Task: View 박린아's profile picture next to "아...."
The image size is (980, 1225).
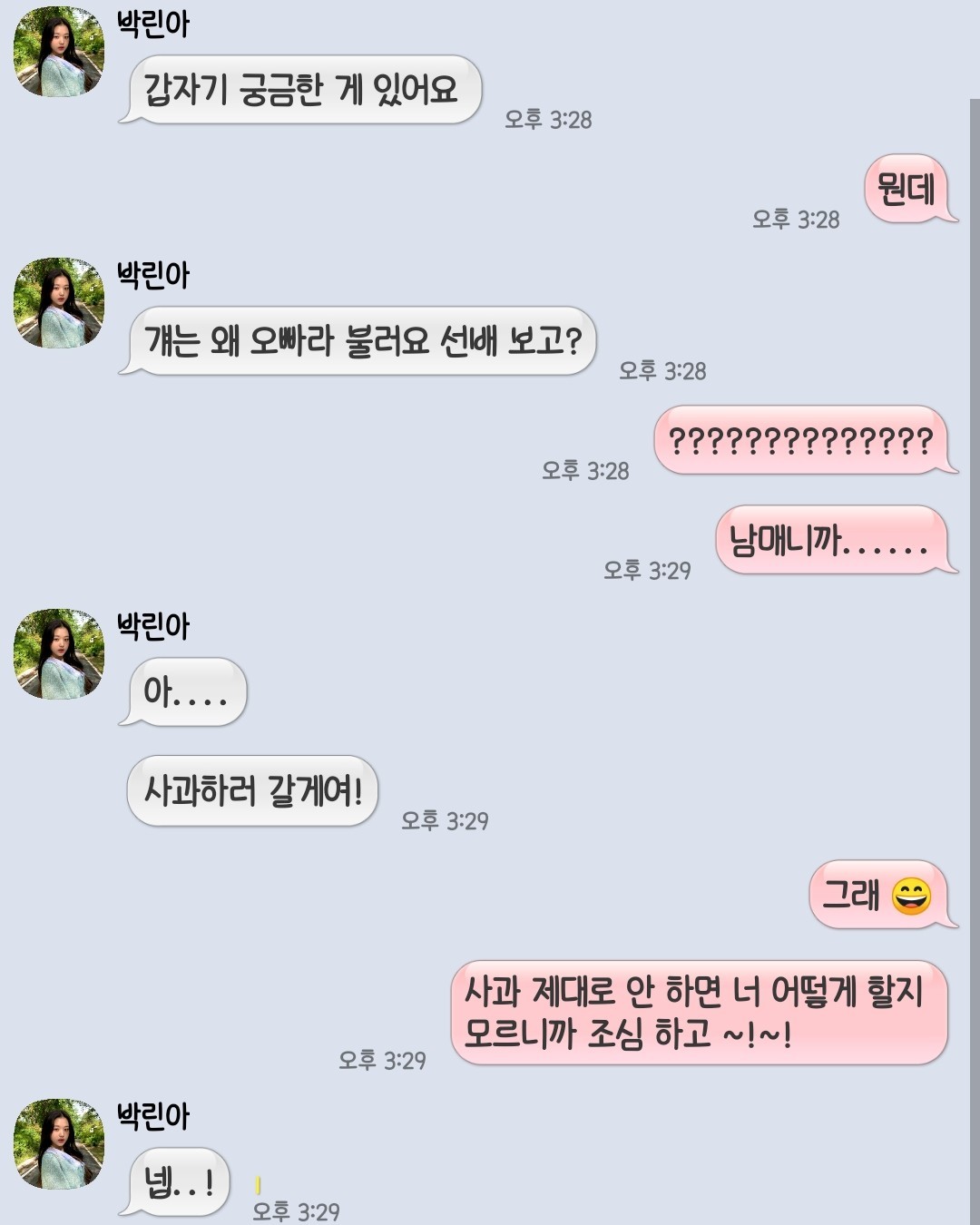Action: (x=59, y=654)
